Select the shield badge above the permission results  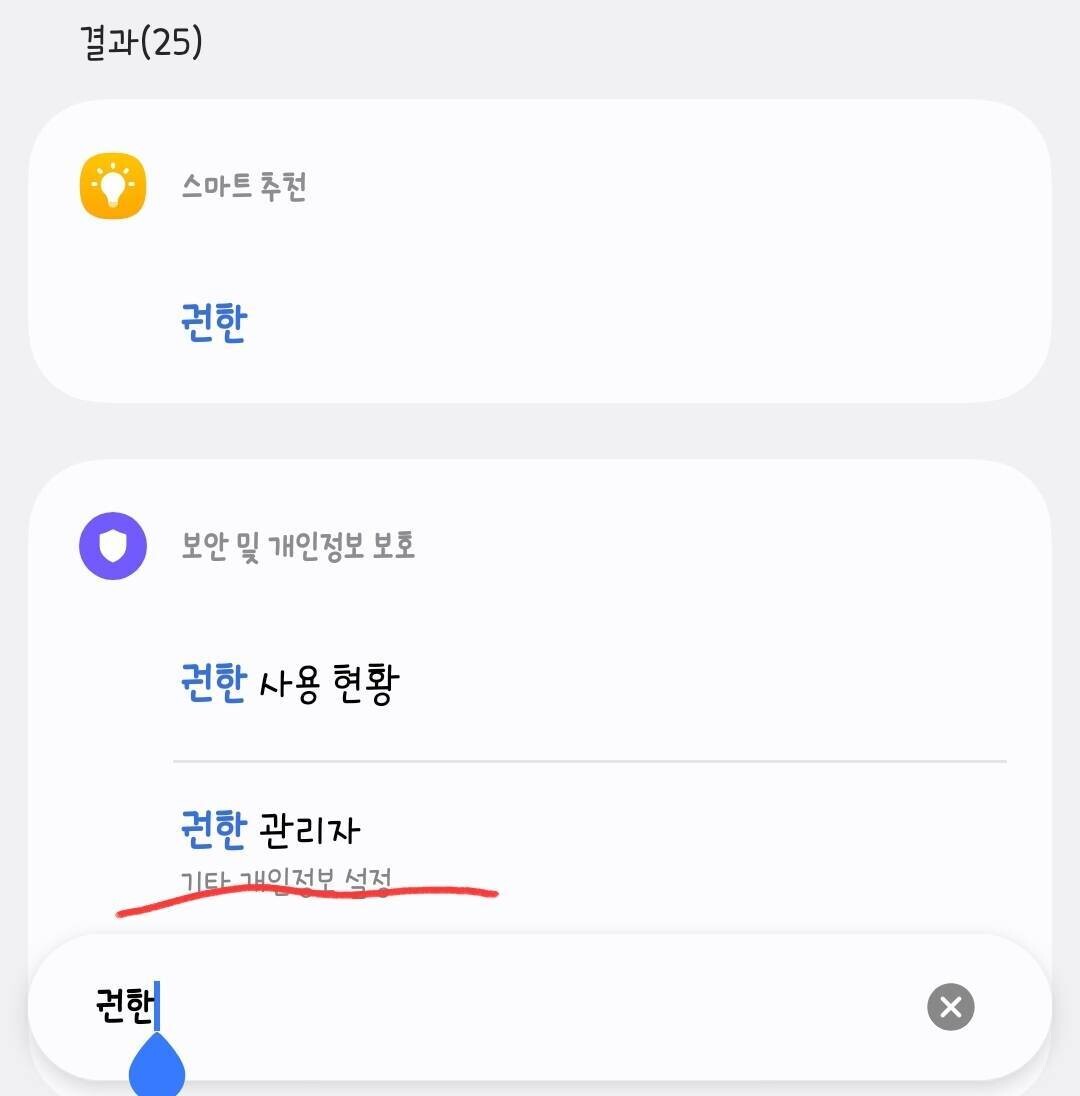pyautogui.click(x=112, y=546)
